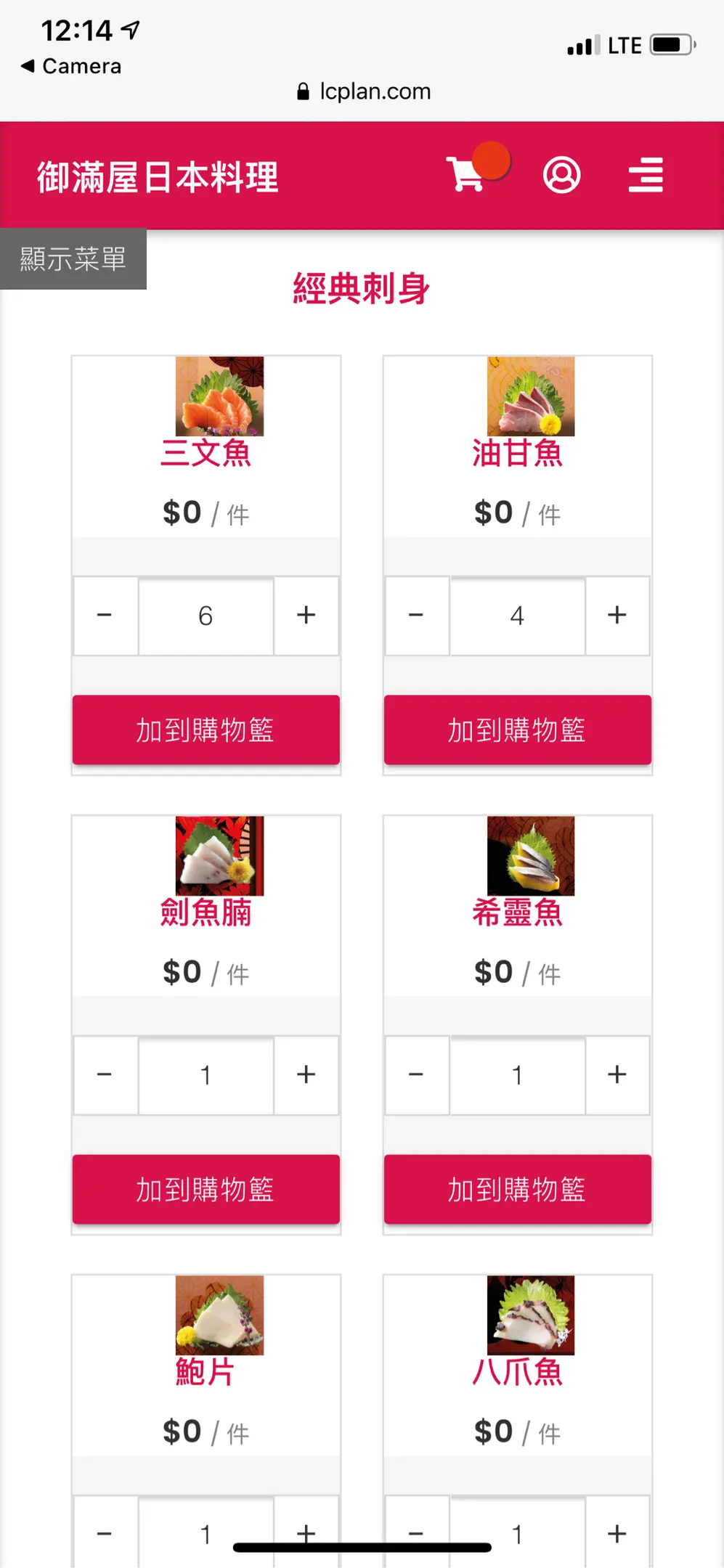Add 劍魚腩 to the basket
Viewport: 724px width, 1568px height.
206,1189
